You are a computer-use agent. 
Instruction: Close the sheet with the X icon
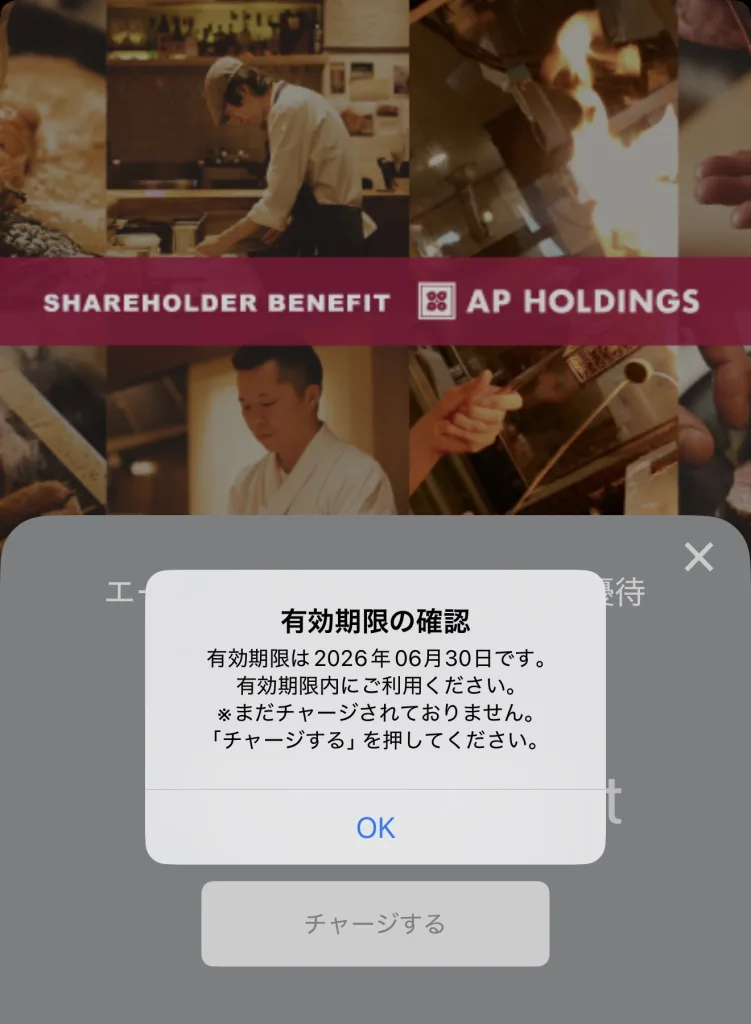tap(698, 557)
